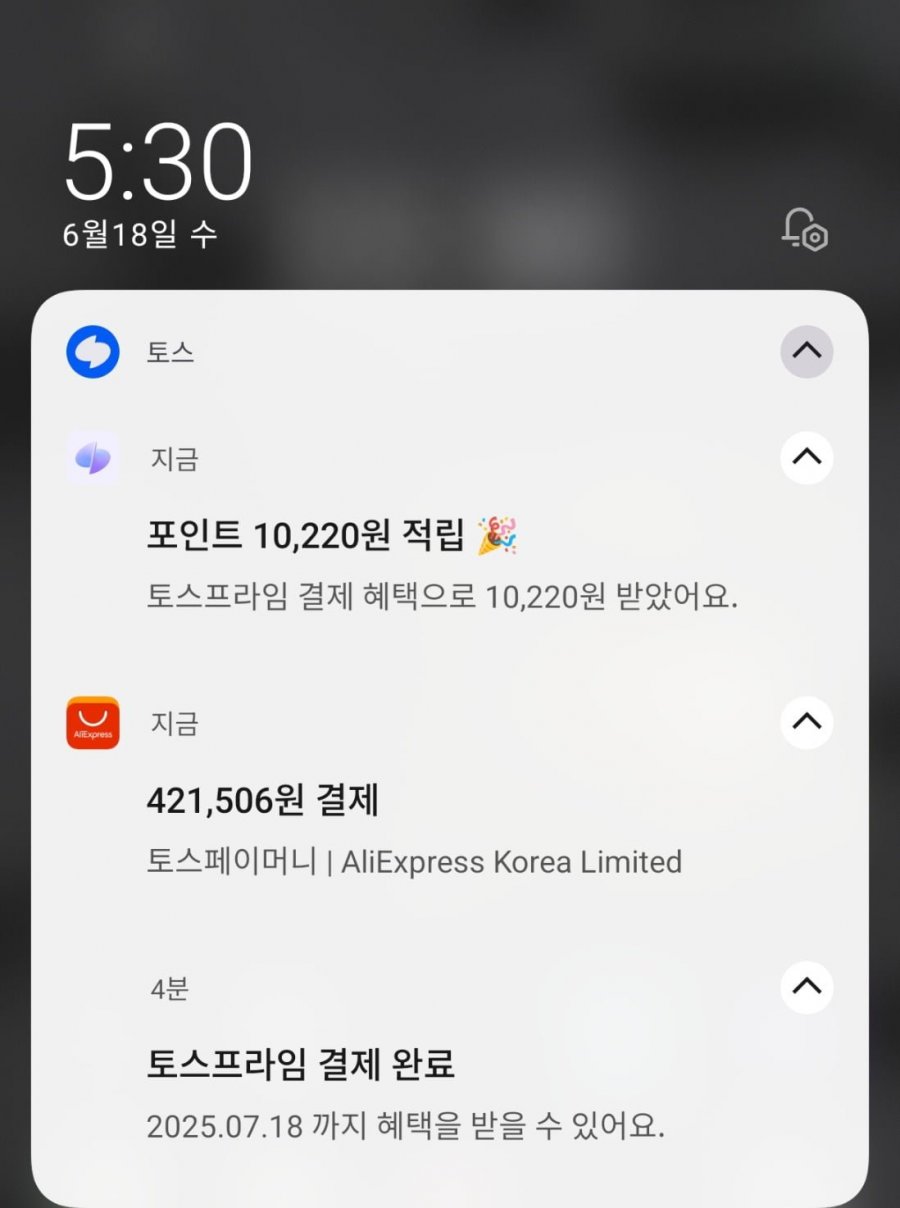
Task: Open the 421,506원 결제 AliExpress notification
Action: (413, 831)
